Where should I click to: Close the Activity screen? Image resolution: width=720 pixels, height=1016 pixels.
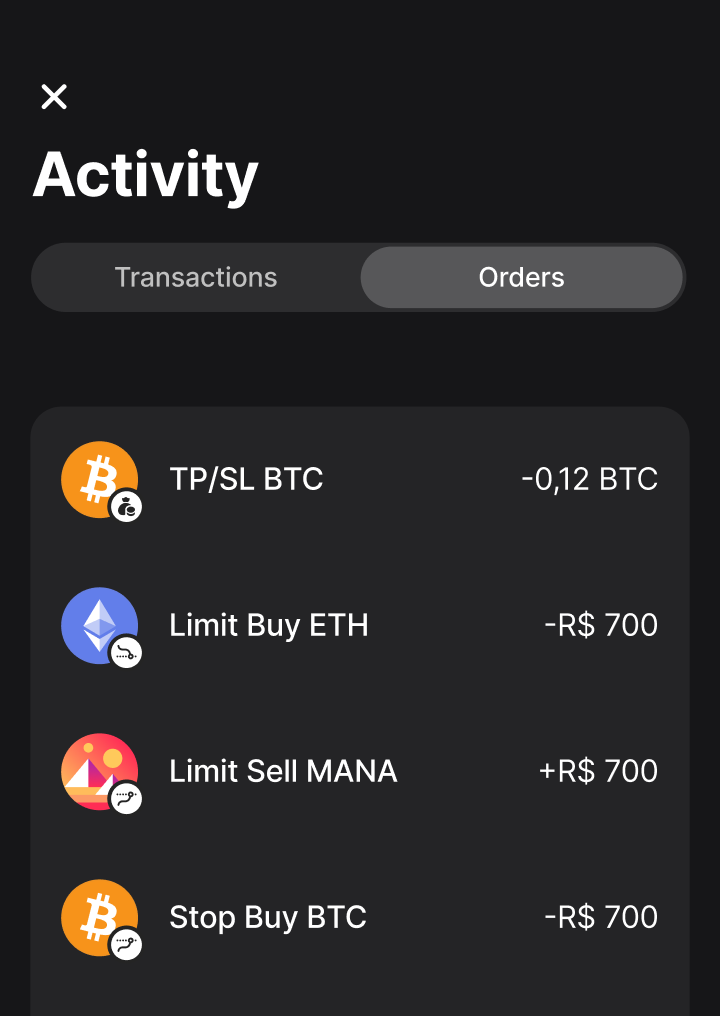[x=54, y=97]
